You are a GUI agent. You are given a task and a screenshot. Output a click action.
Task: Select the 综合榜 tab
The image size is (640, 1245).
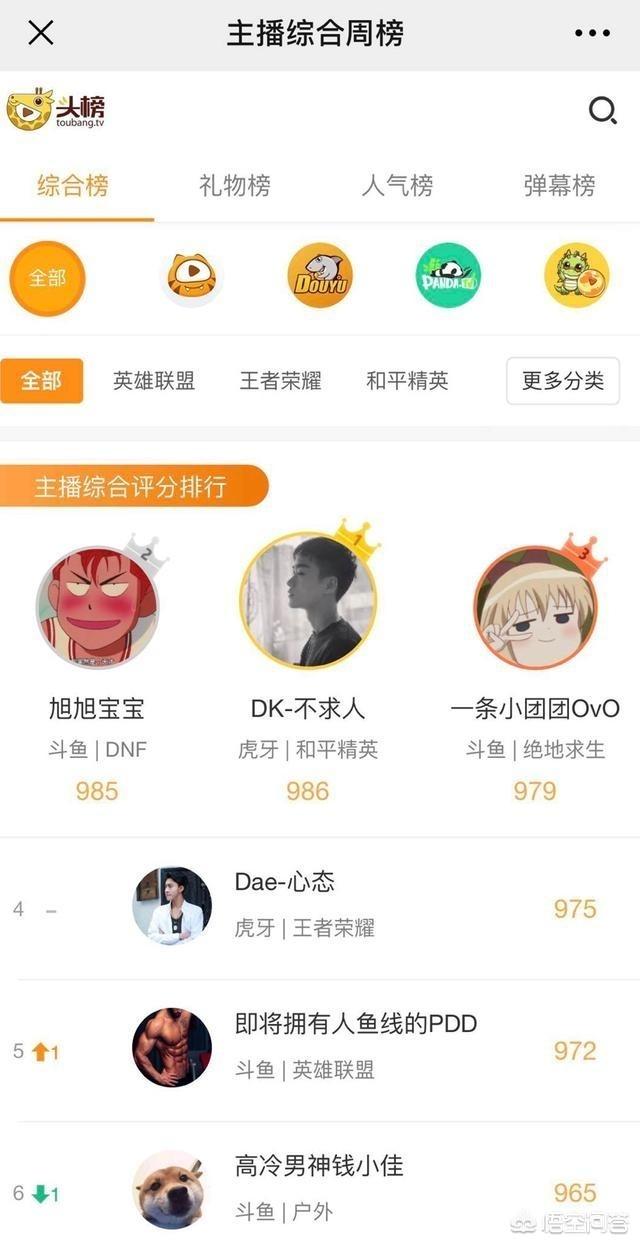pos(73,185)
